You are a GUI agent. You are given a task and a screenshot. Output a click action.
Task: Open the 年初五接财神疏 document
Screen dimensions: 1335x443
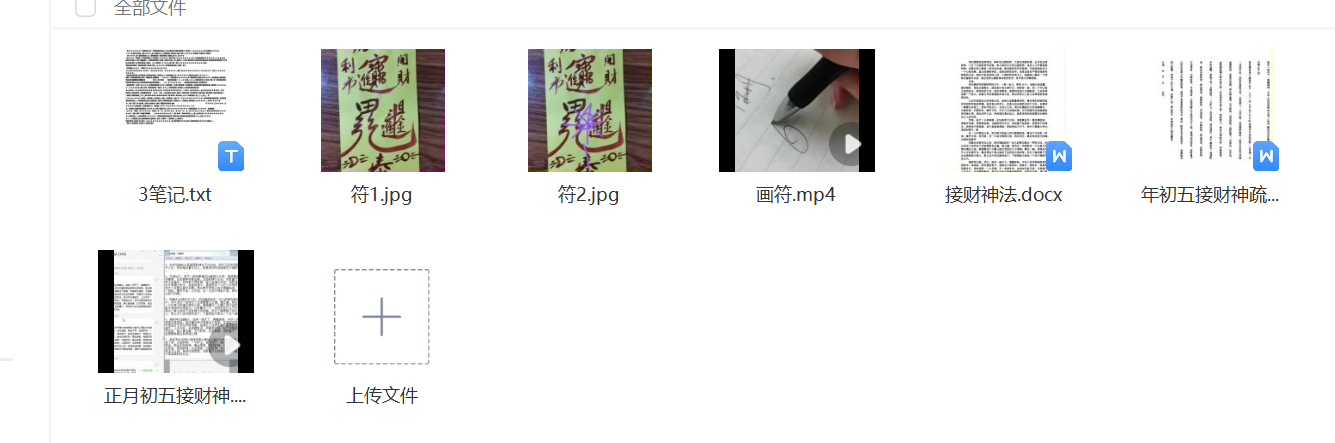coord(1210,110)
